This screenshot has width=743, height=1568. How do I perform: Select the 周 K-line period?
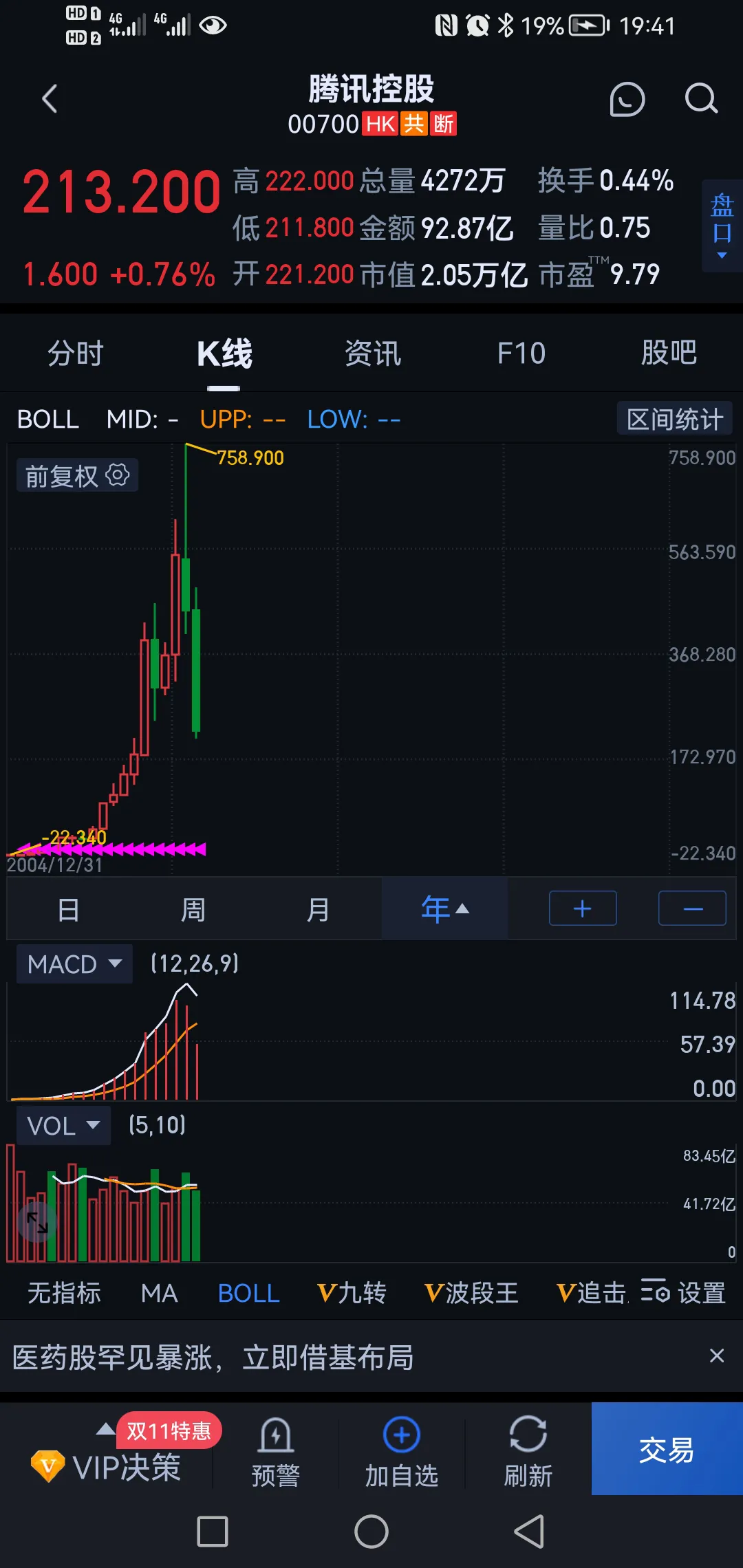[193, 909]
